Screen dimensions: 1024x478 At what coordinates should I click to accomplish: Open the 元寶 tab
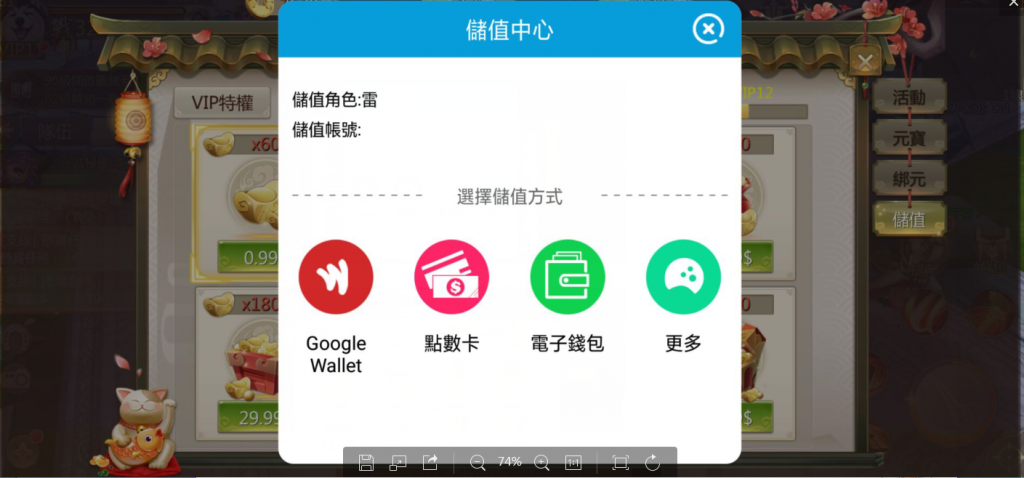point(908,139)
